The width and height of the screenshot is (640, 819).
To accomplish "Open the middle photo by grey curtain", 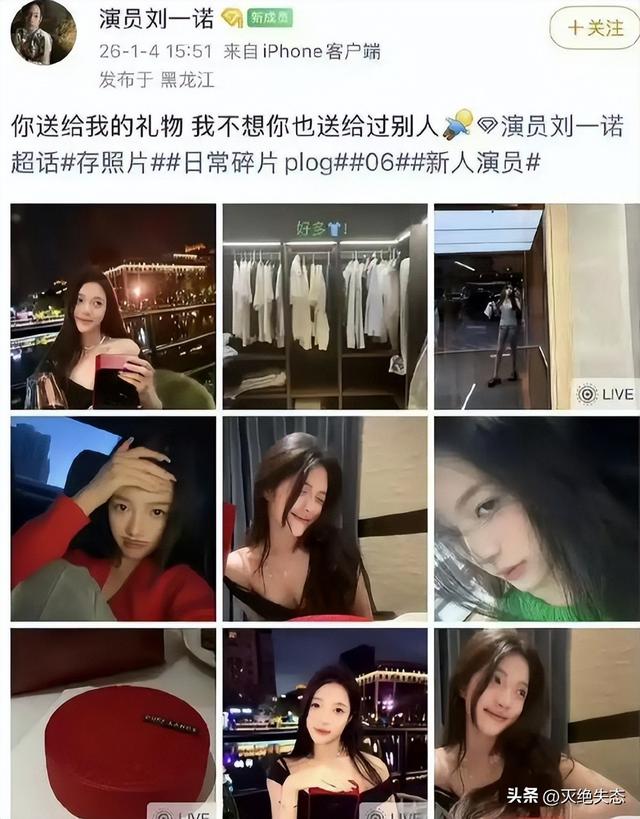I will pos(324,518).
